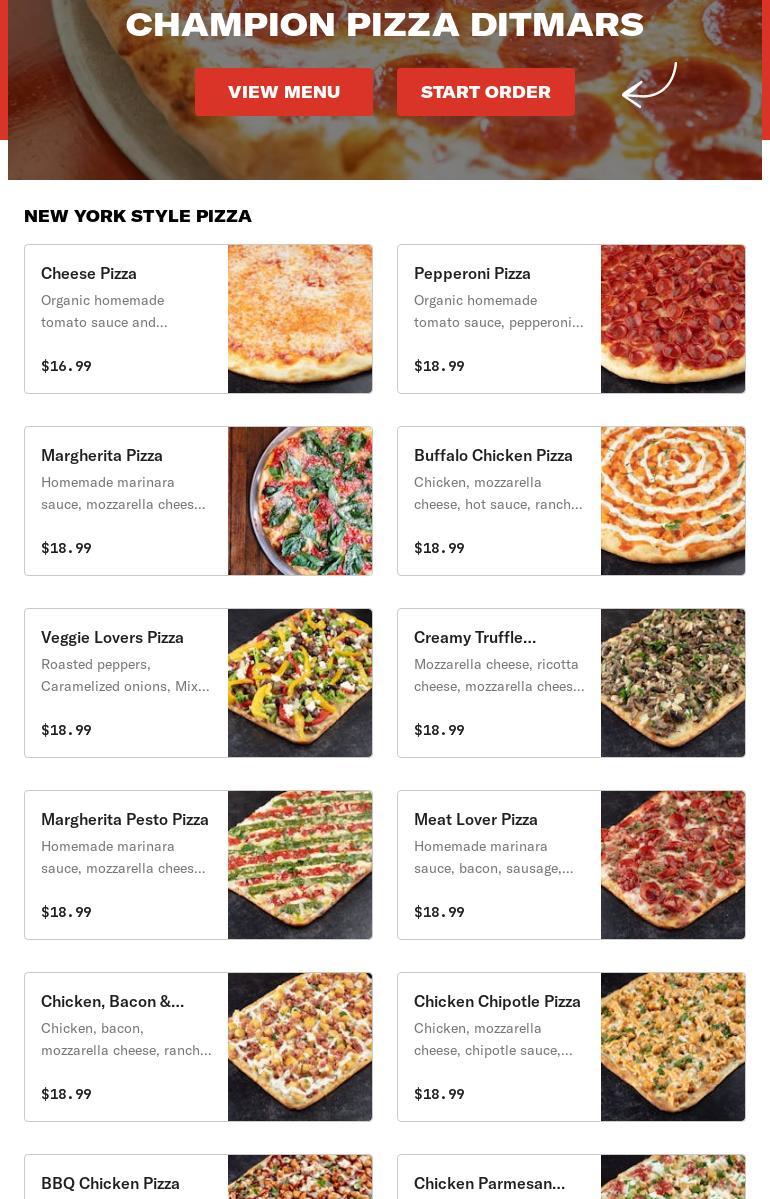Tap the View Menu button
Viewport: 770px width, 1199px height.
284,92
